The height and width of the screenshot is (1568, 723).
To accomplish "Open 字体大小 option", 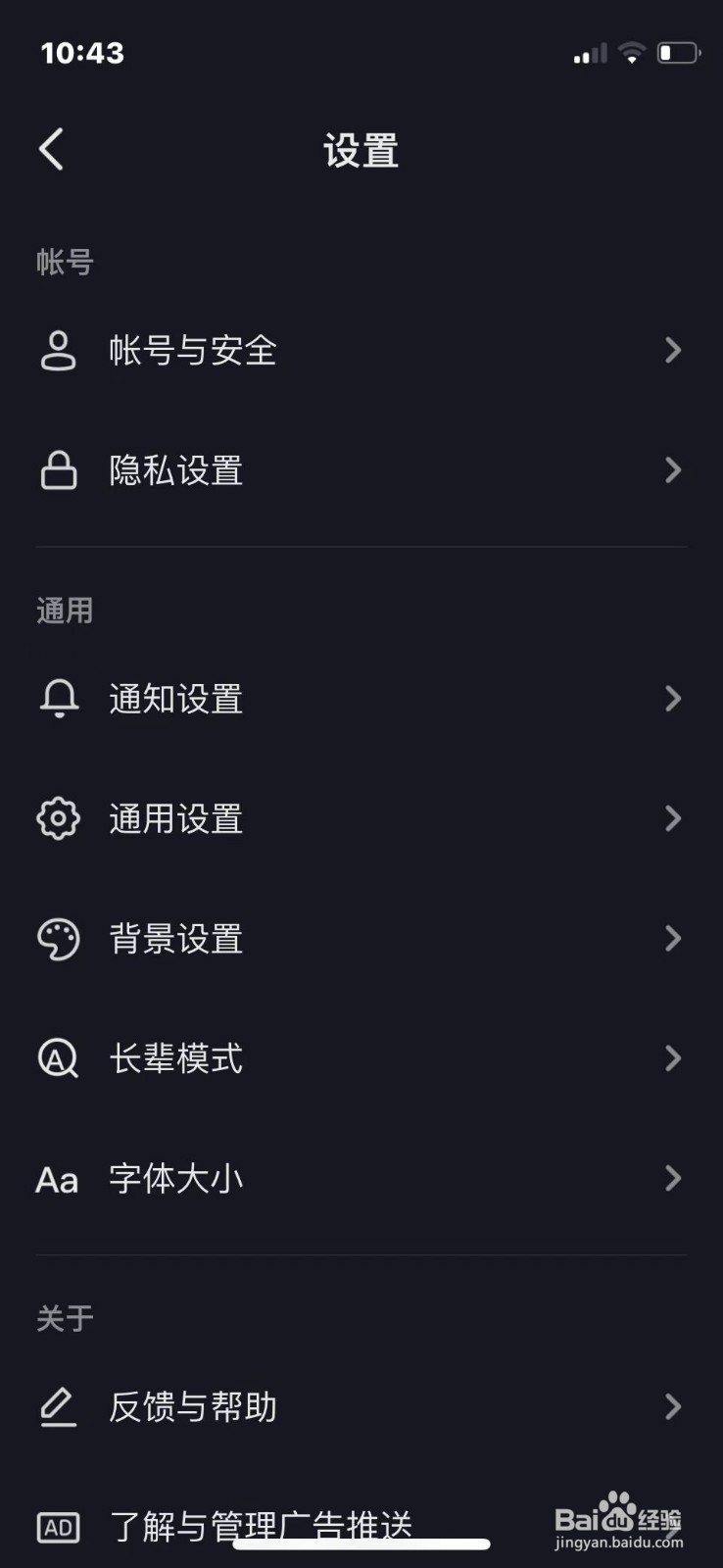I will (176, 1178).
